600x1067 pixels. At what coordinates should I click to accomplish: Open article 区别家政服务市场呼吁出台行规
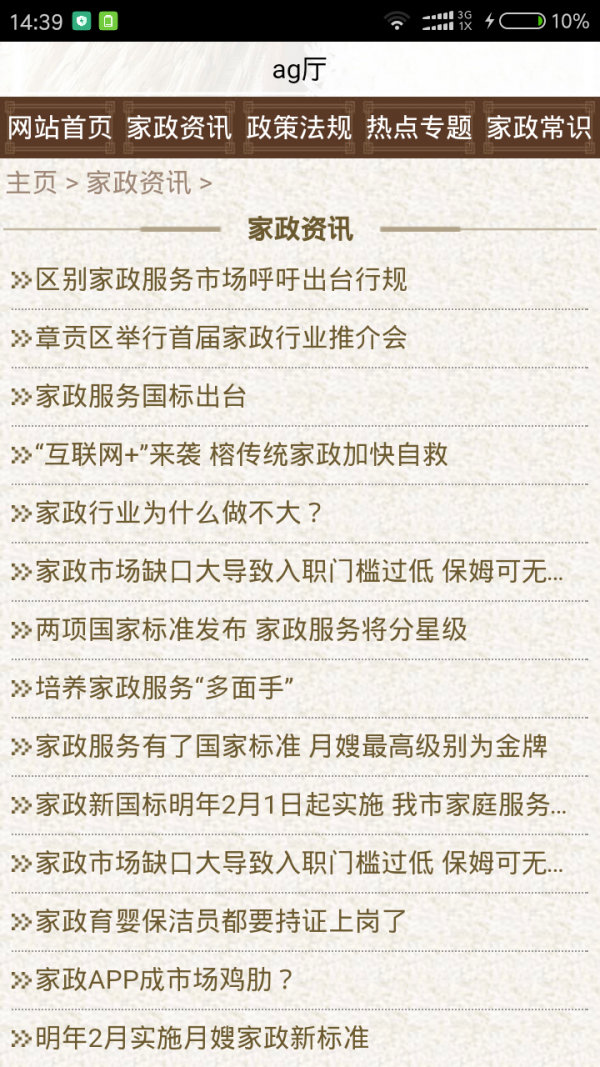[x=221, y=280]
